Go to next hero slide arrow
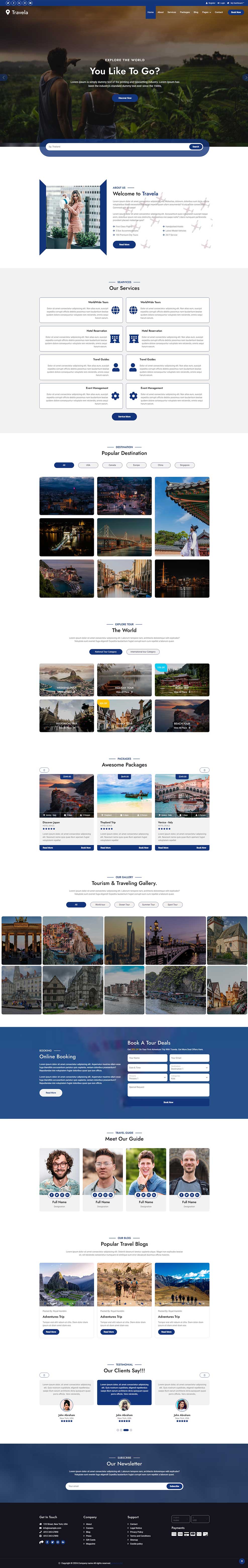Image resolution: width=248 pixels, height=1568 pixels. click(x=245, y=78)
